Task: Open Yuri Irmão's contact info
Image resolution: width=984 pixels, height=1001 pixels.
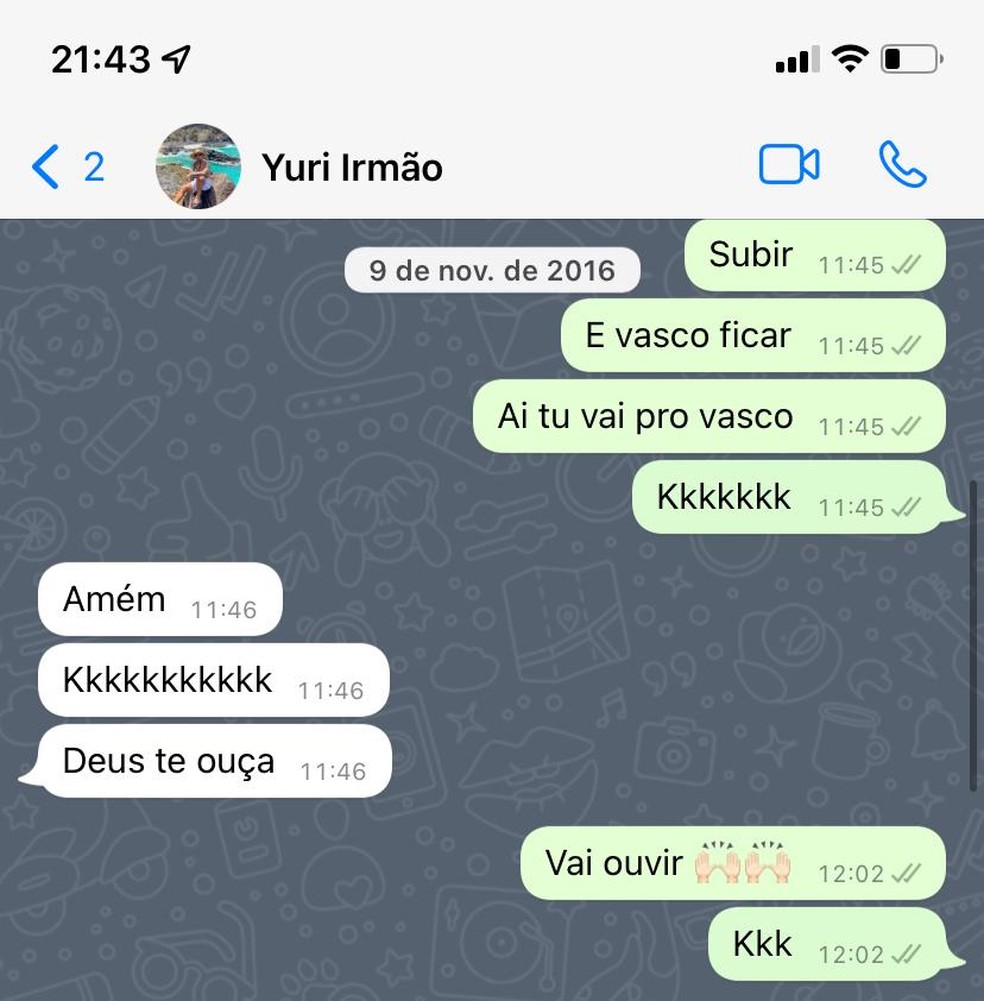Action: click(x=352, y=167)
